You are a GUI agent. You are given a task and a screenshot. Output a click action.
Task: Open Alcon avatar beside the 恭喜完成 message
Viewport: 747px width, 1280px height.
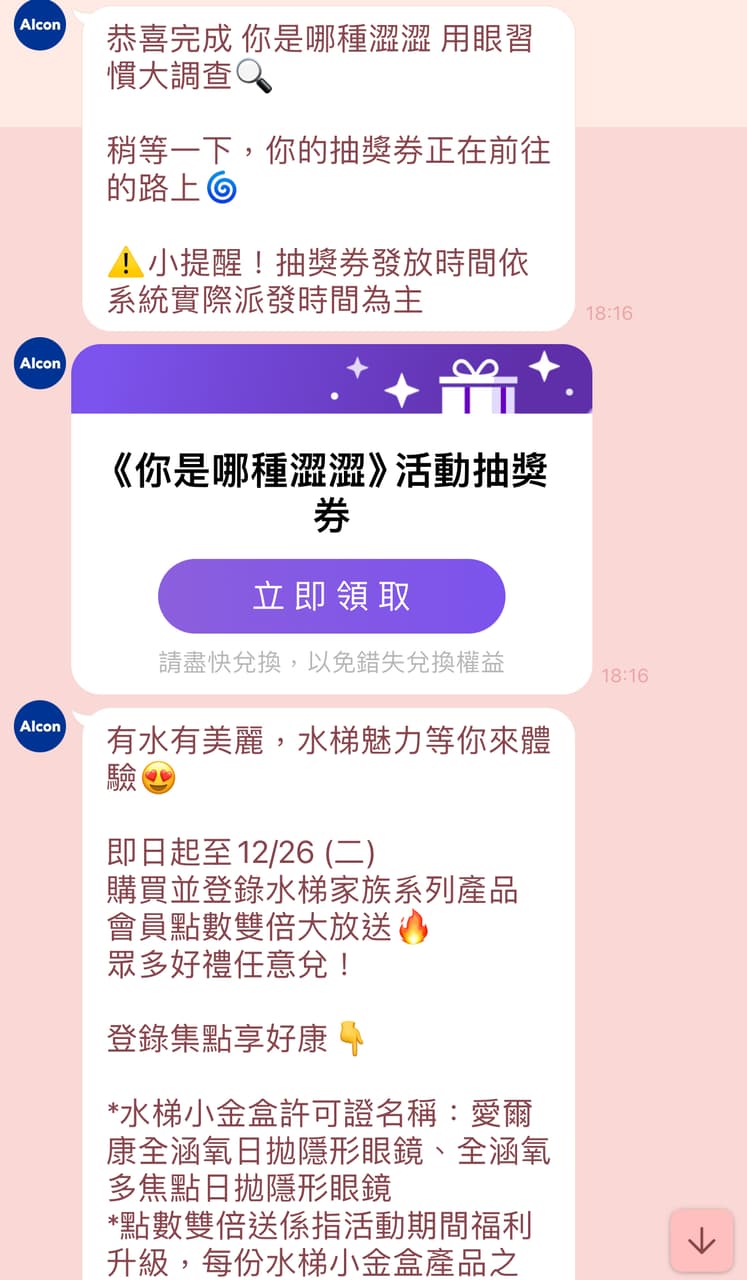40,25
